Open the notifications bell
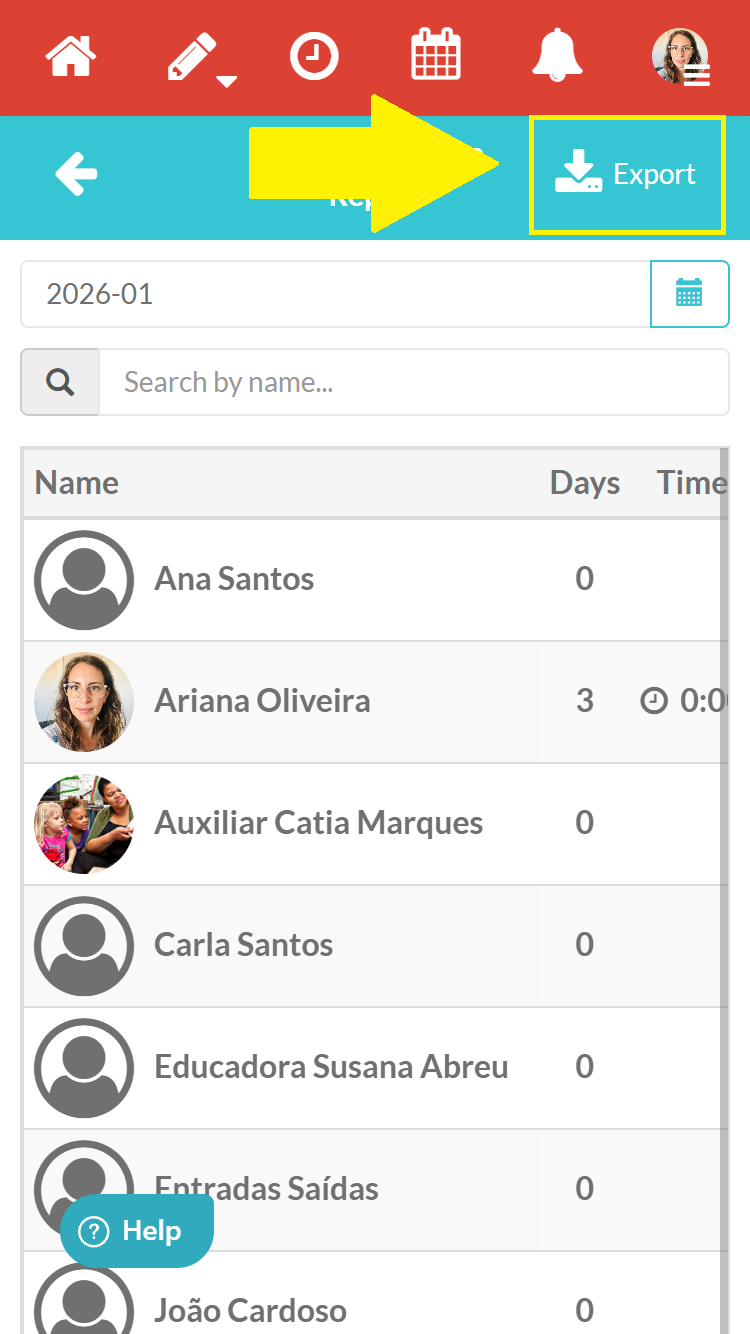750x1334 pixels. (557, 56)
